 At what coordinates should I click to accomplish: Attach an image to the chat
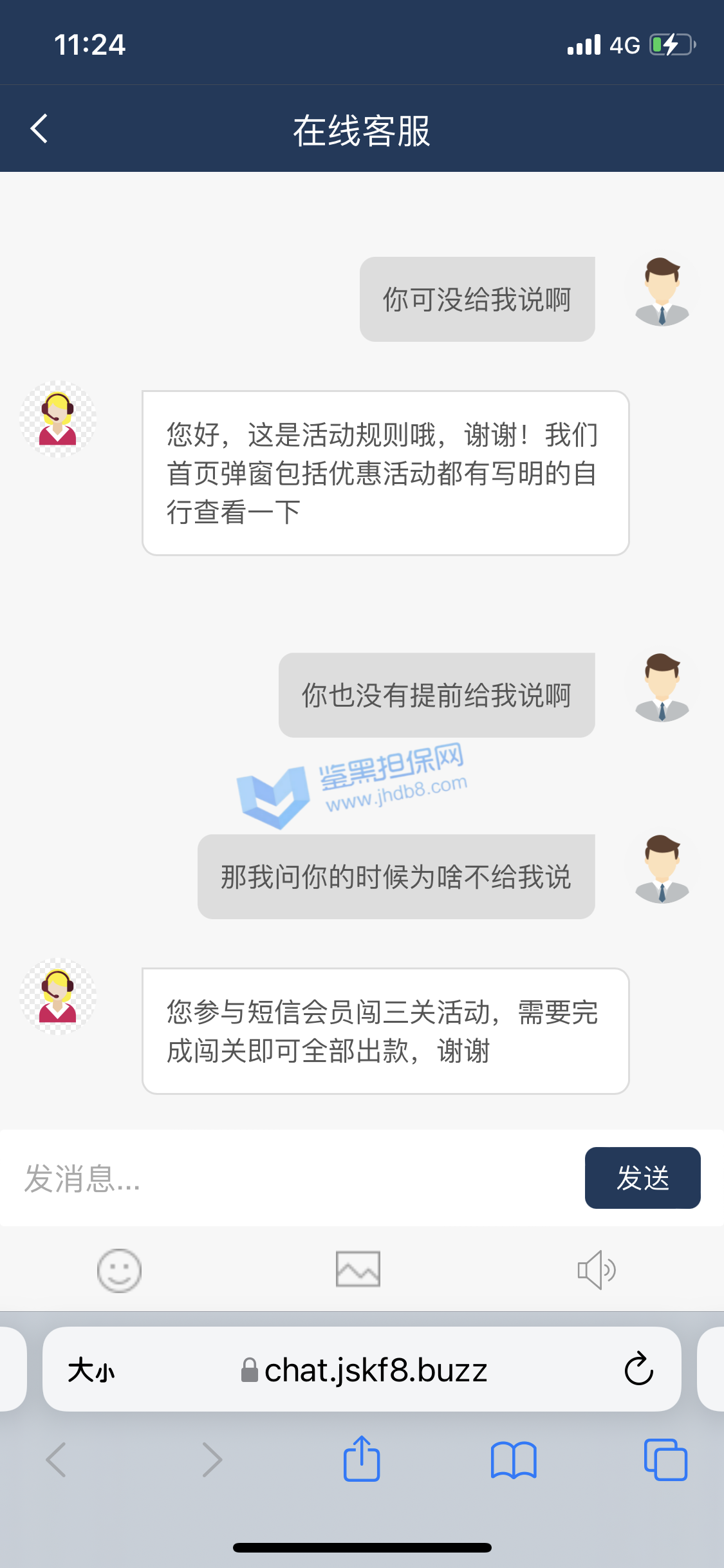358,1269
